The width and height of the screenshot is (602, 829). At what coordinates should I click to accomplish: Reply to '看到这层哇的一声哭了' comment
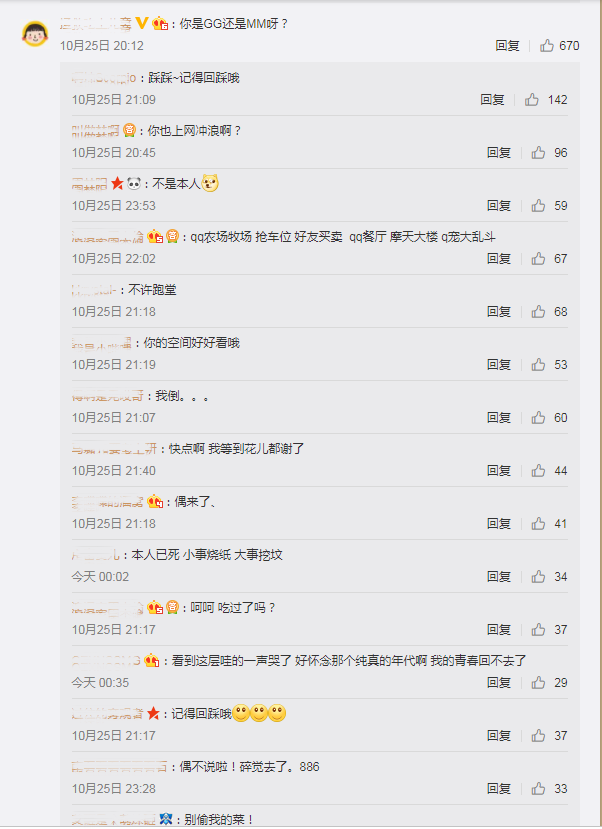click(499, 683)
